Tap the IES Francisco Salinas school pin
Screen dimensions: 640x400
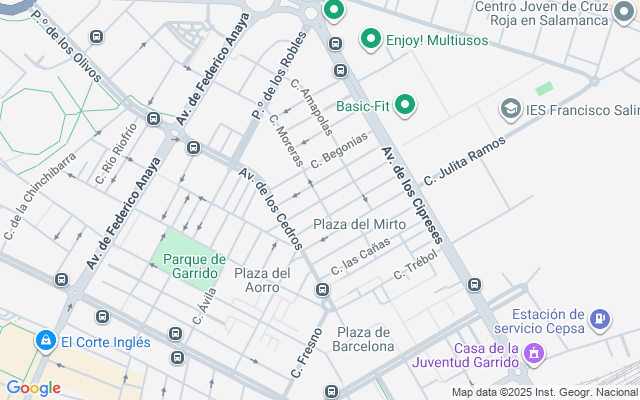click(511, 108)
